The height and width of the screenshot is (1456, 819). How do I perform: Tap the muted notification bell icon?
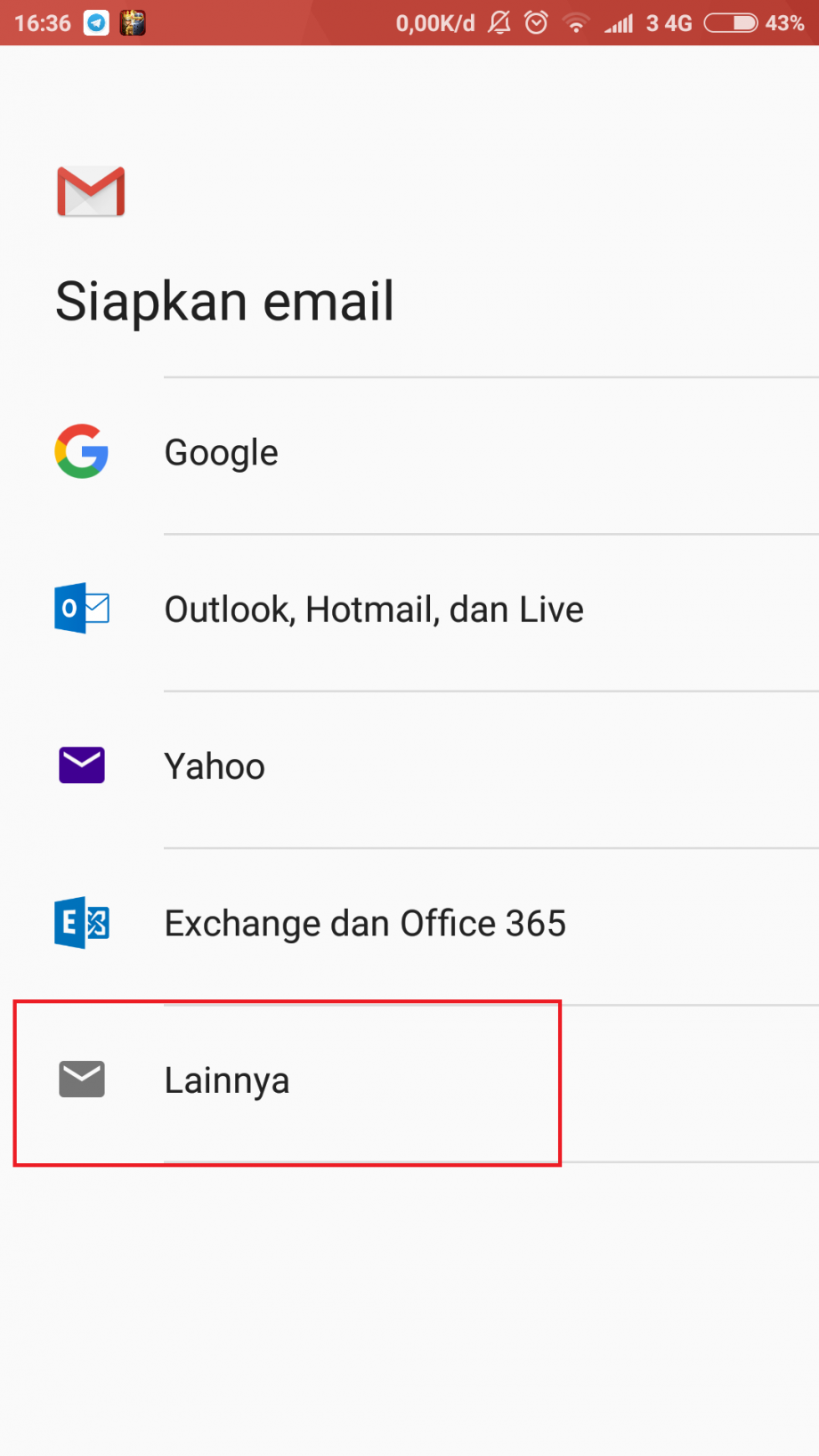(x=499, y=22)
